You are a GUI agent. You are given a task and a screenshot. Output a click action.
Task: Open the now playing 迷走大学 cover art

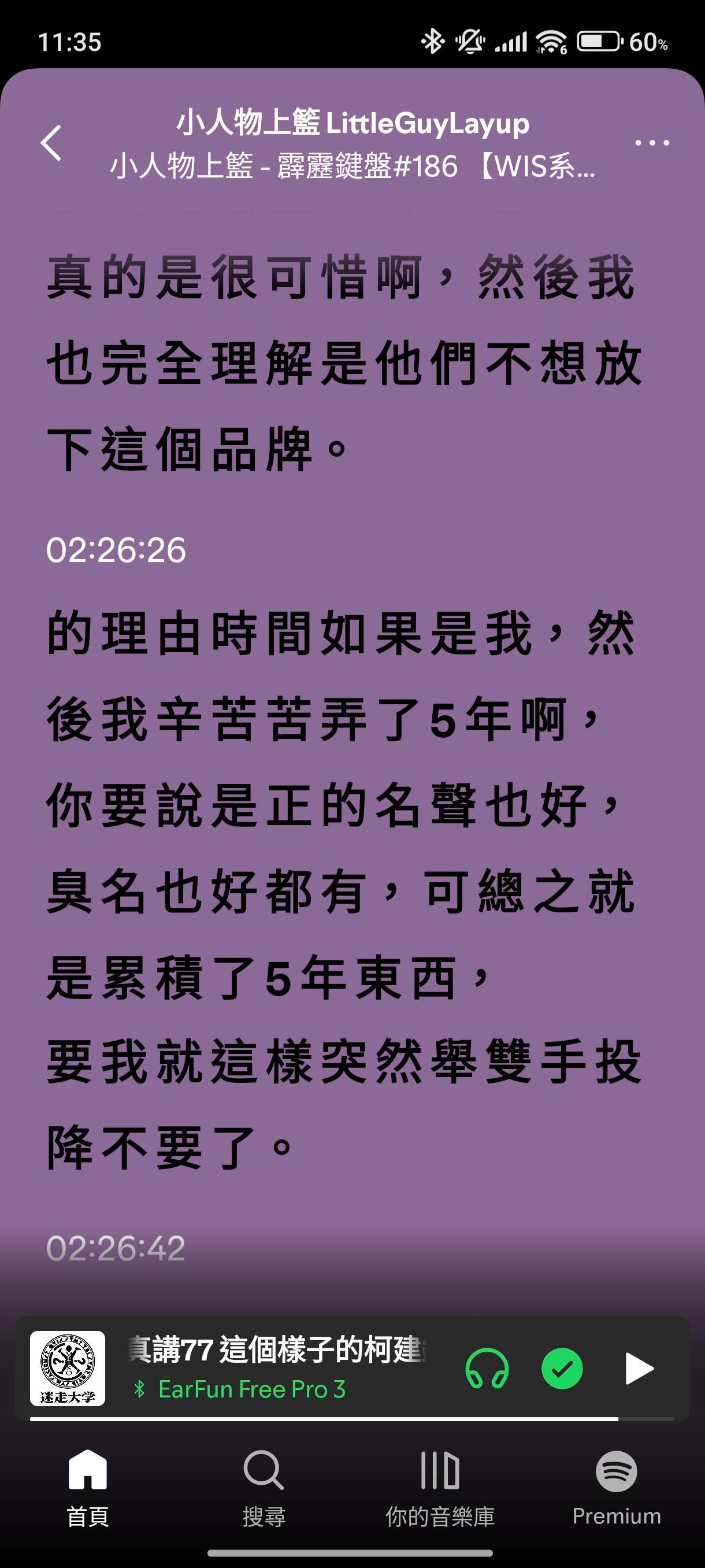click(68, 1369)
